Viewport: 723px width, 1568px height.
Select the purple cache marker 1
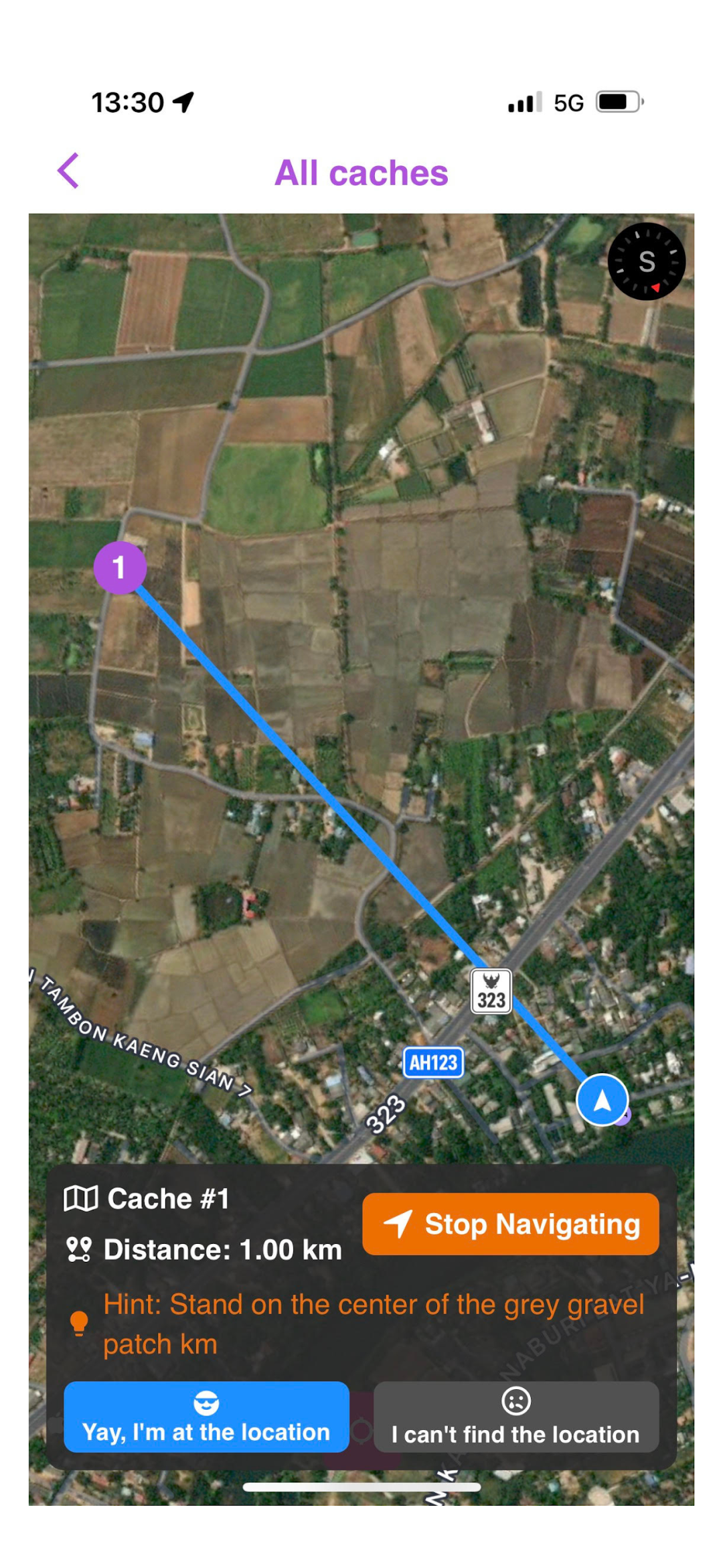click(120, 567)
